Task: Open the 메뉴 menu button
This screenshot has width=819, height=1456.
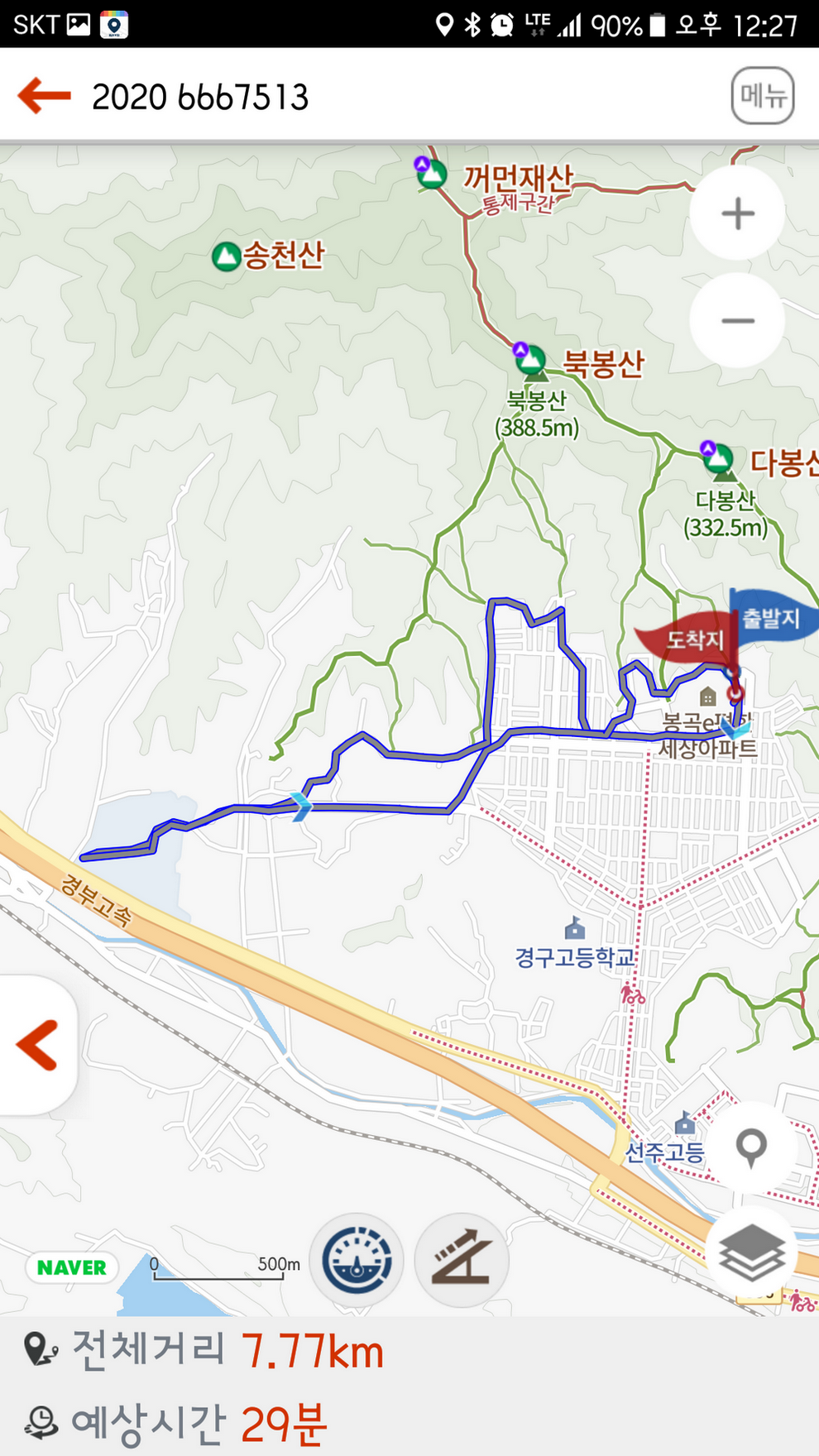Action: (x=762, y=96)
